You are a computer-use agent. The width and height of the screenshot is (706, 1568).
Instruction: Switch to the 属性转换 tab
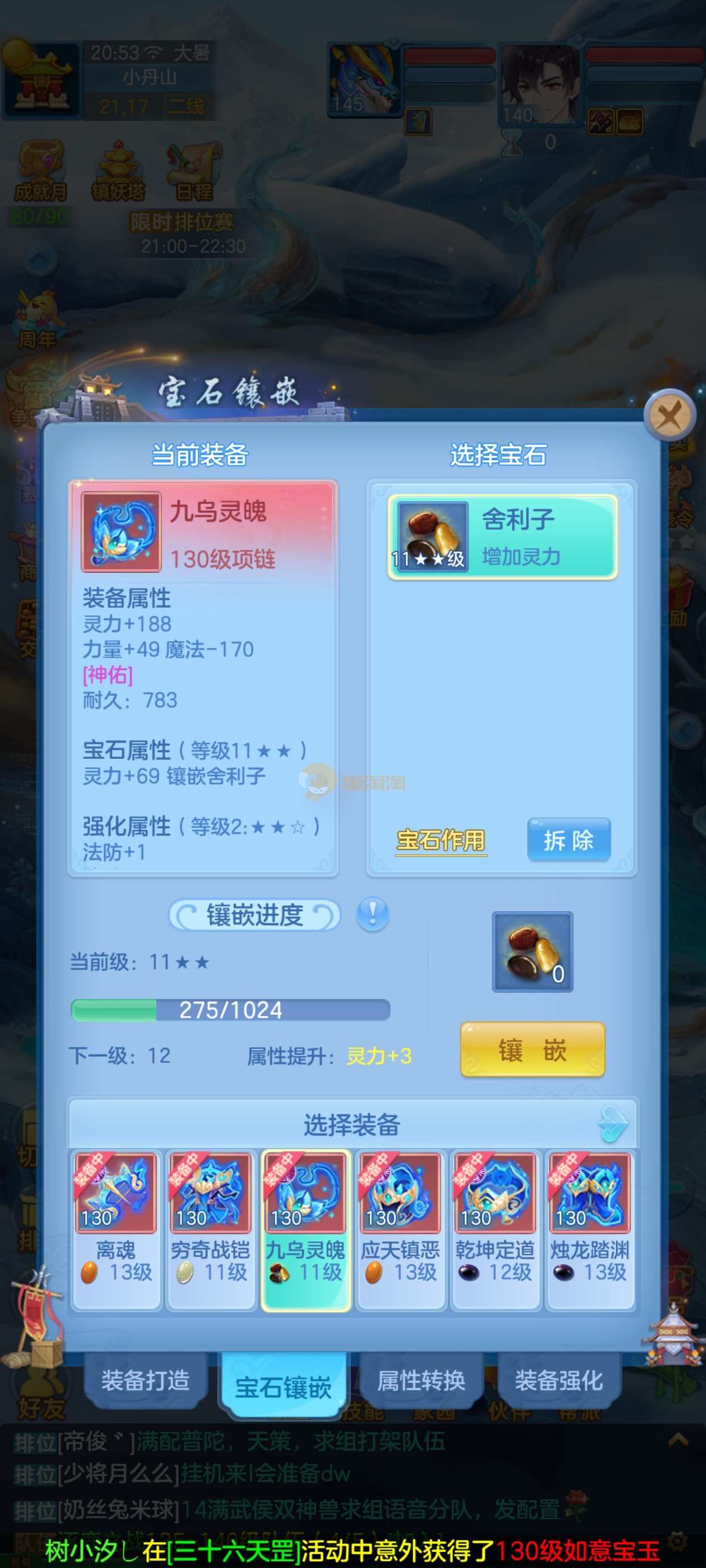tap(421, 1380)
